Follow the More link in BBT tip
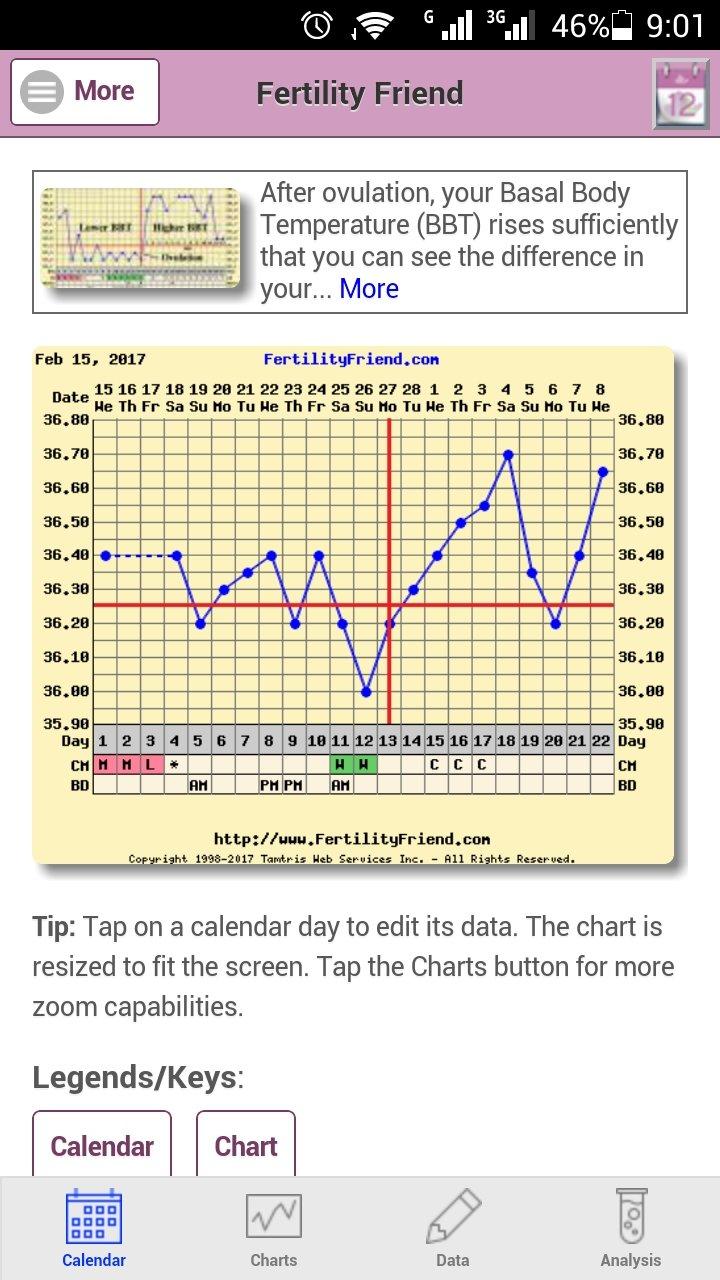This screenshot has width=720, height=1280. click(x=369, y=289)
